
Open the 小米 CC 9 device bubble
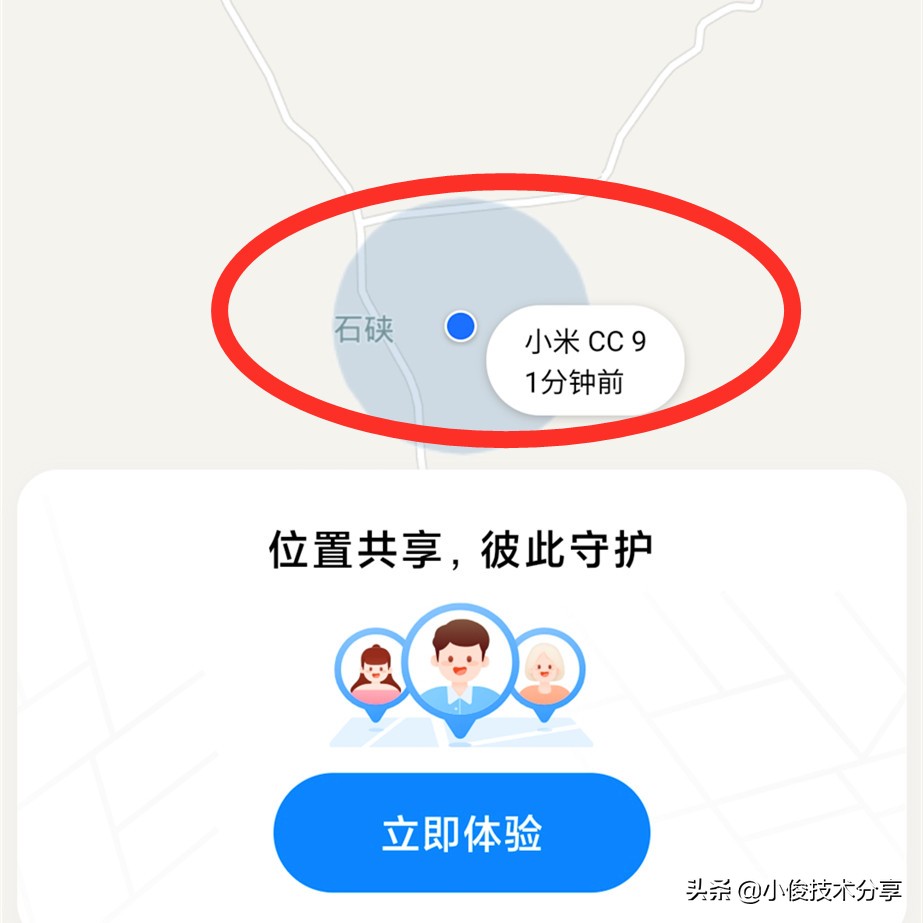click(585, 361)
